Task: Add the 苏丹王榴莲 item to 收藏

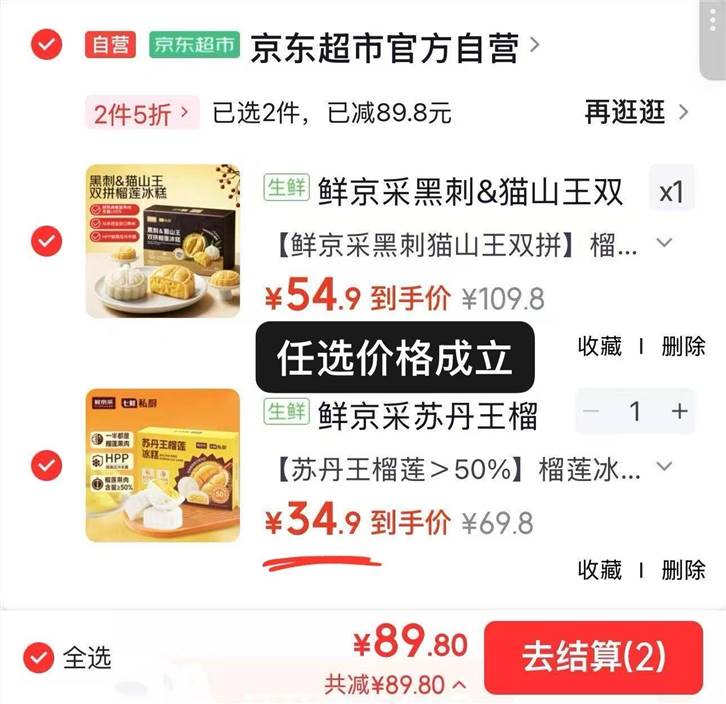Action: point(600,570)
